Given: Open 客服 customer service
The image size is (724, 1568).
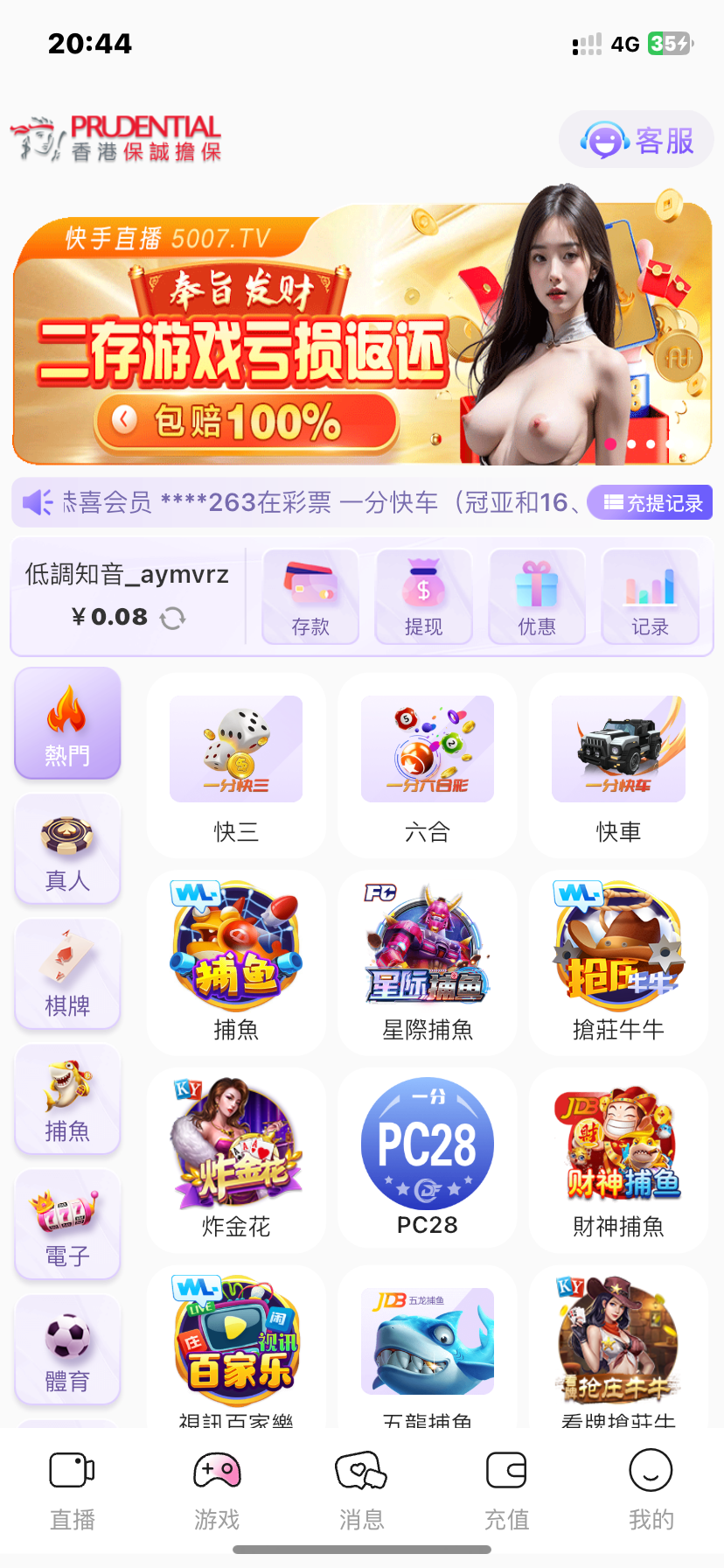Looking at the screenshot, I should point(637,140).
